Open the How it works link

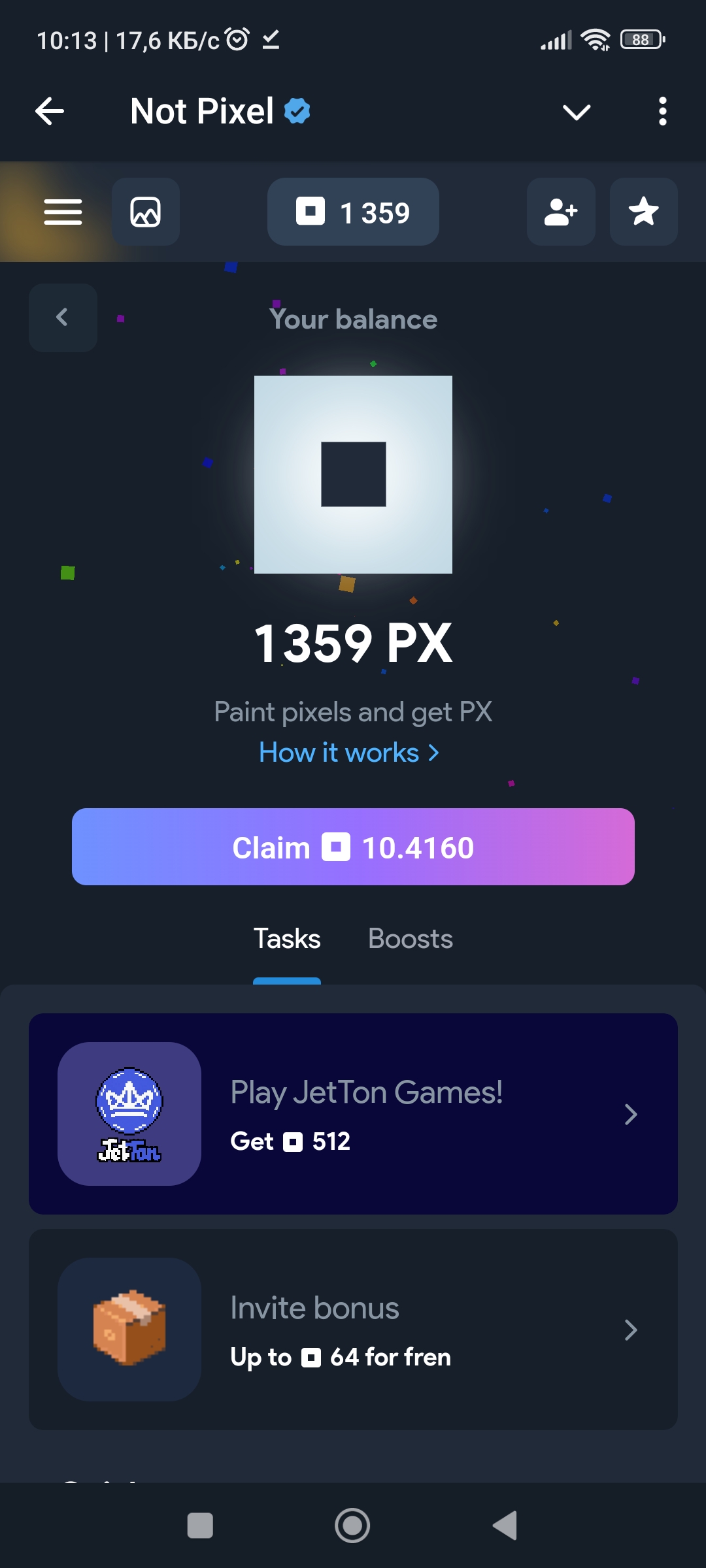coord(348,753)
